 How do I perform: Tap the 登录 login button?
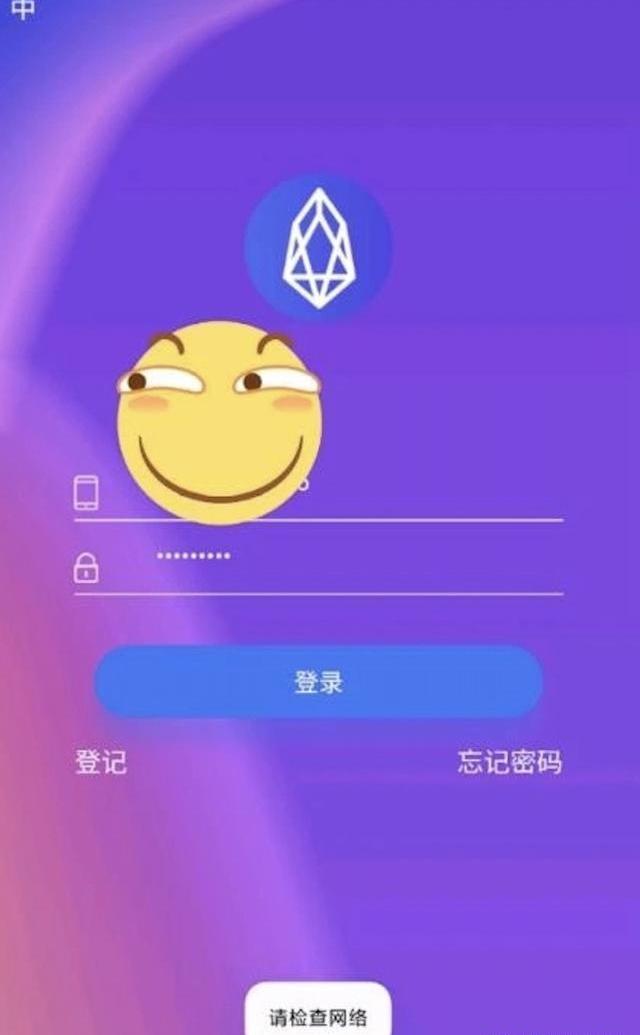[x=318, y=682]
